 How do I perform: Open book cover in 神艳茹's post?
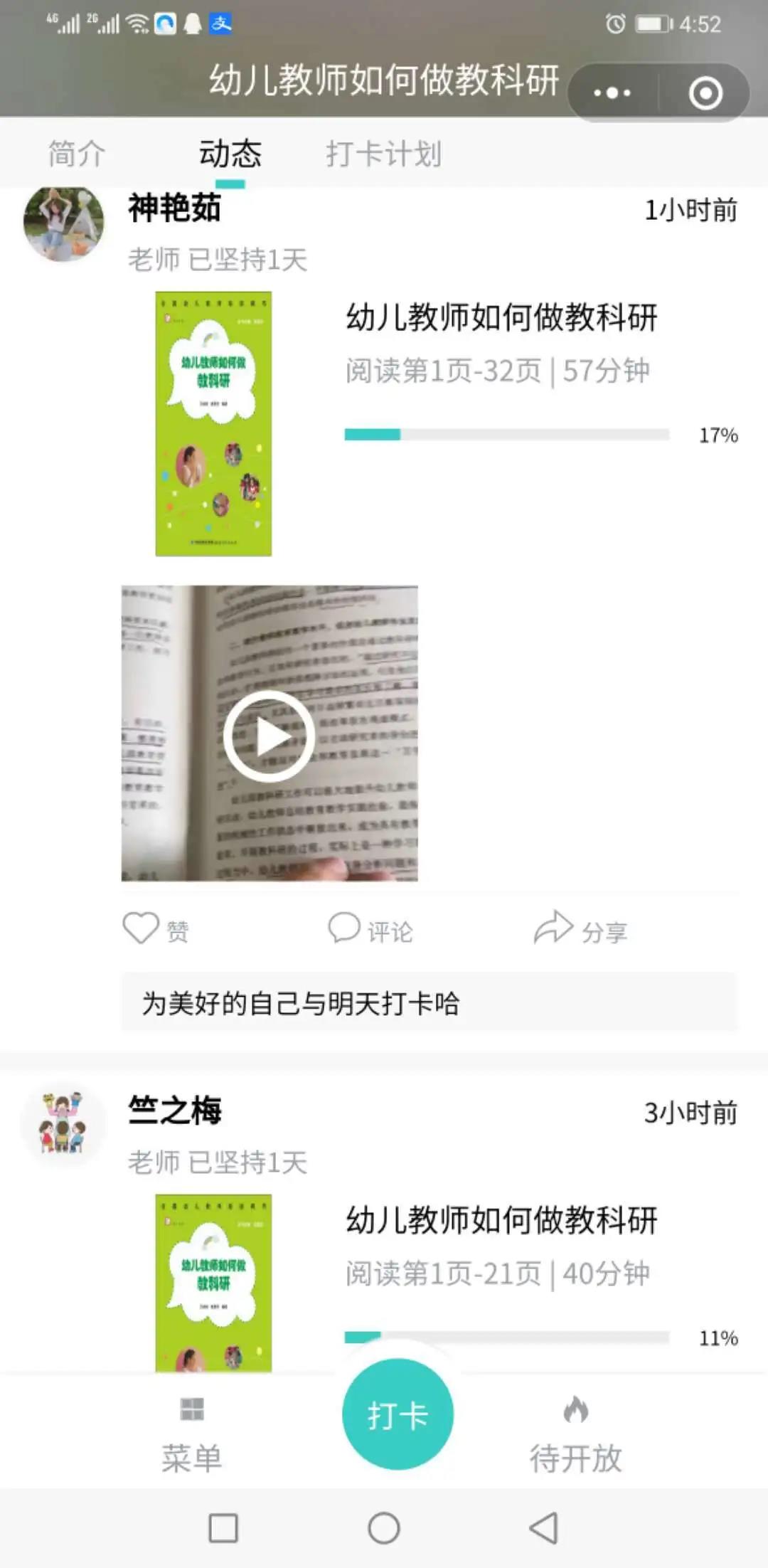click(213, 424)
